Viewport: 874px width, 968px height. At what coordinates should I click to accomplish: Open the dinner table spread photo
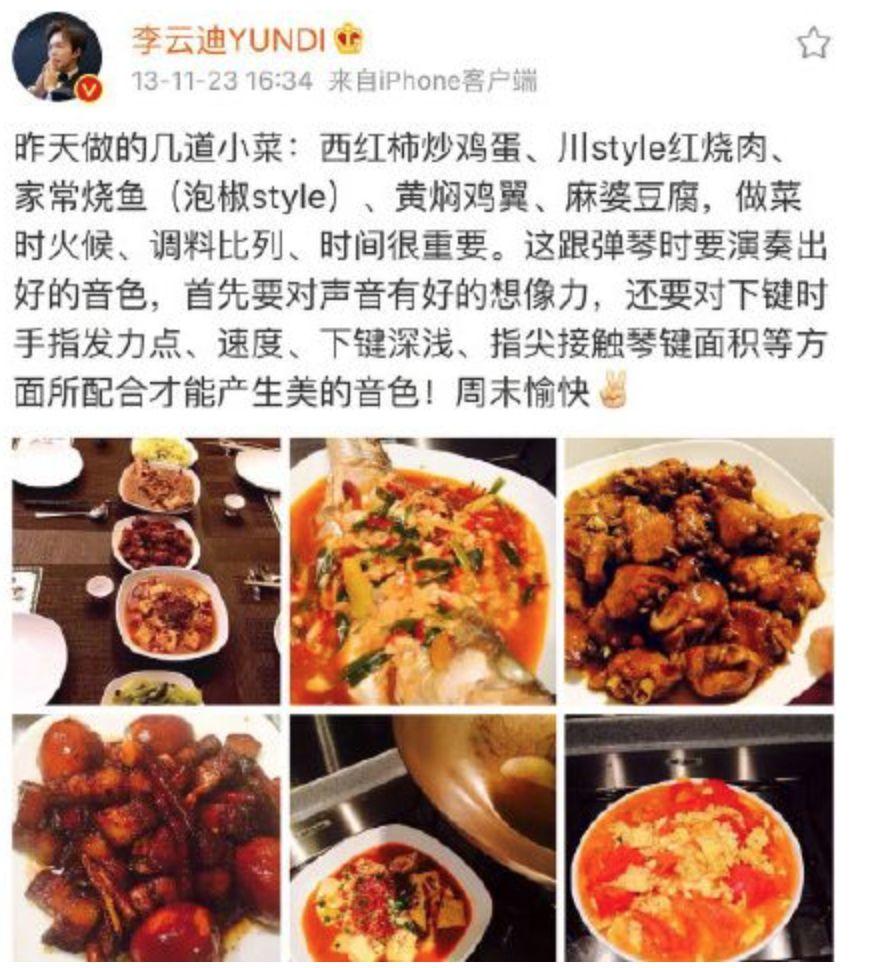click(146, 571)
